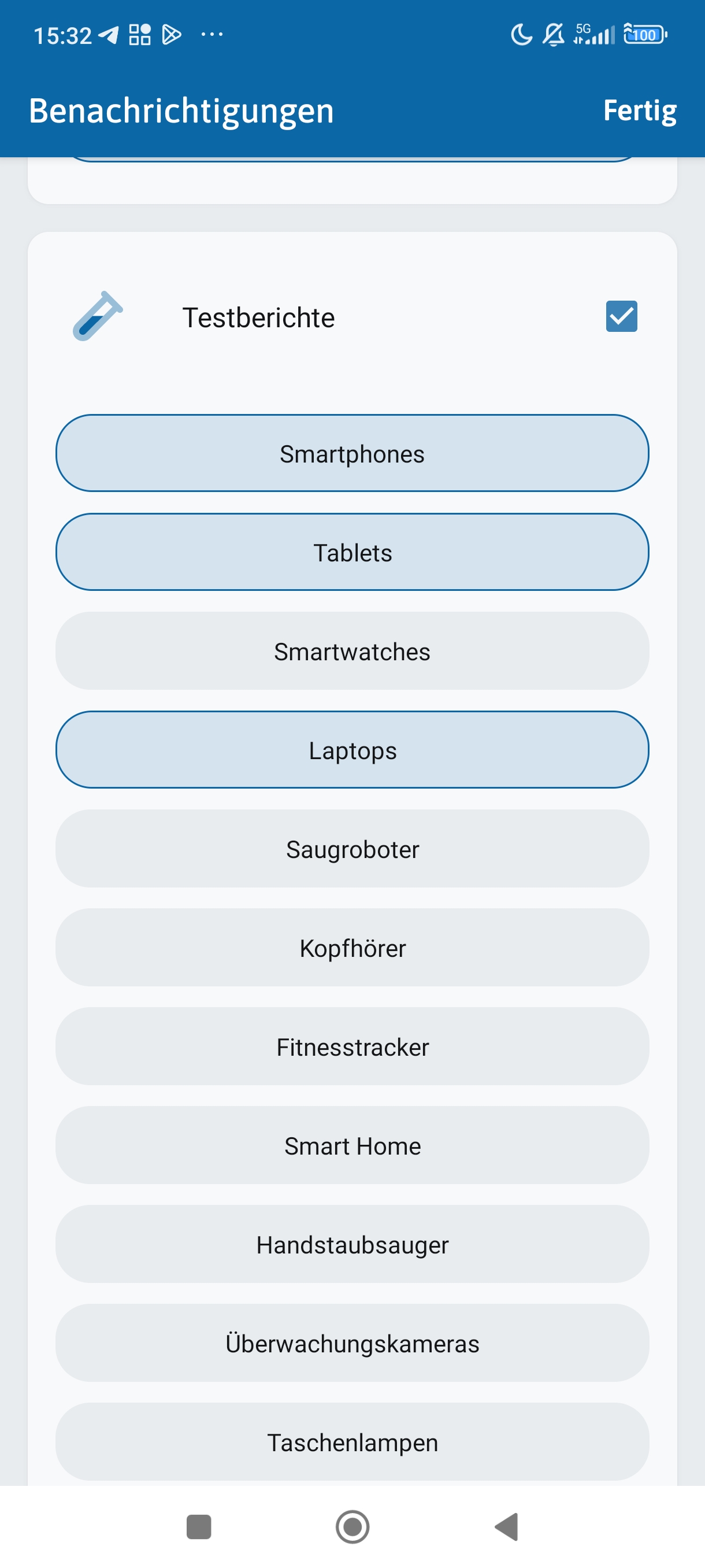Deselect the Laptops chip
Screen dimensions: 705x1568
[352, 750]
